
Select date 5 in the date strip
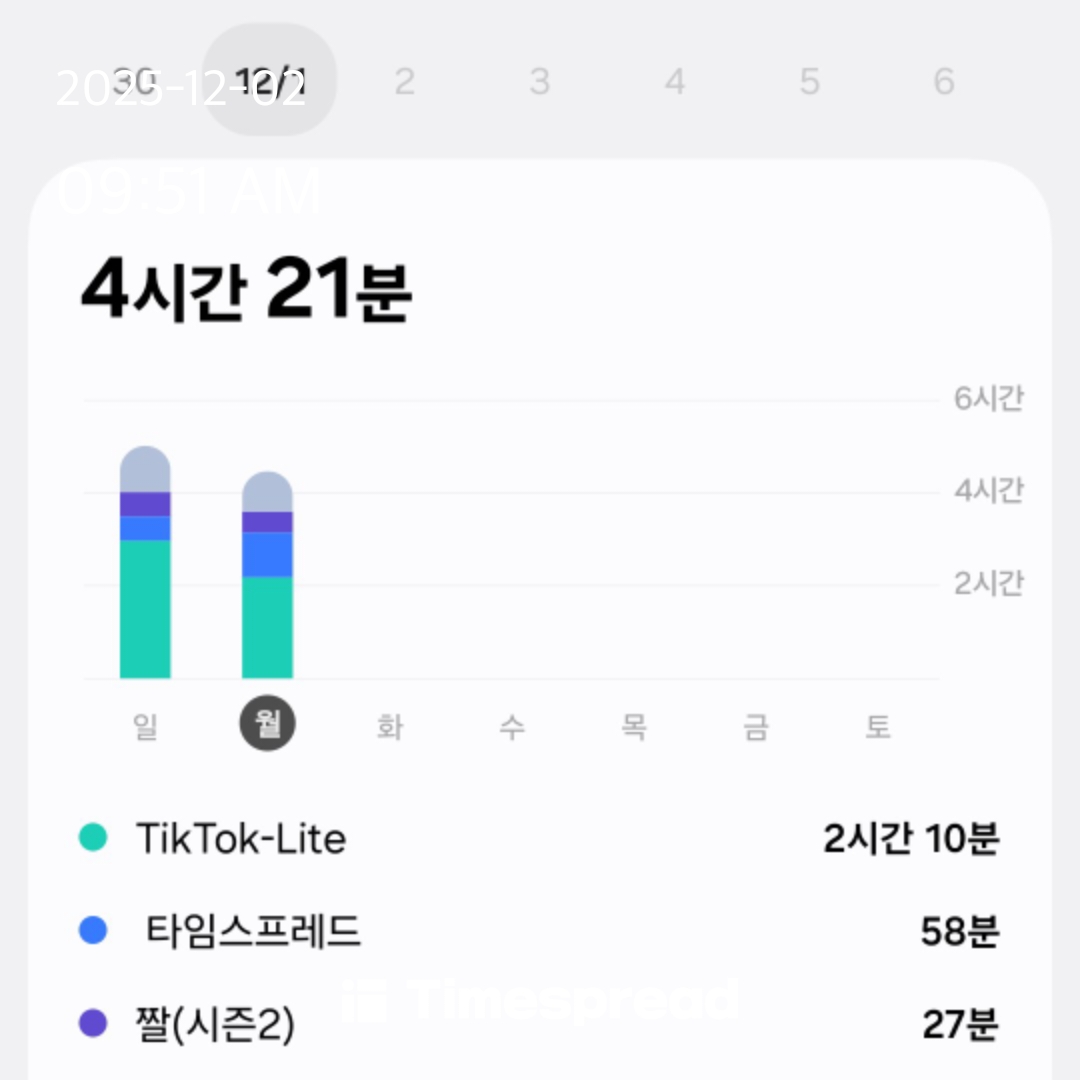tap(810, 82)
